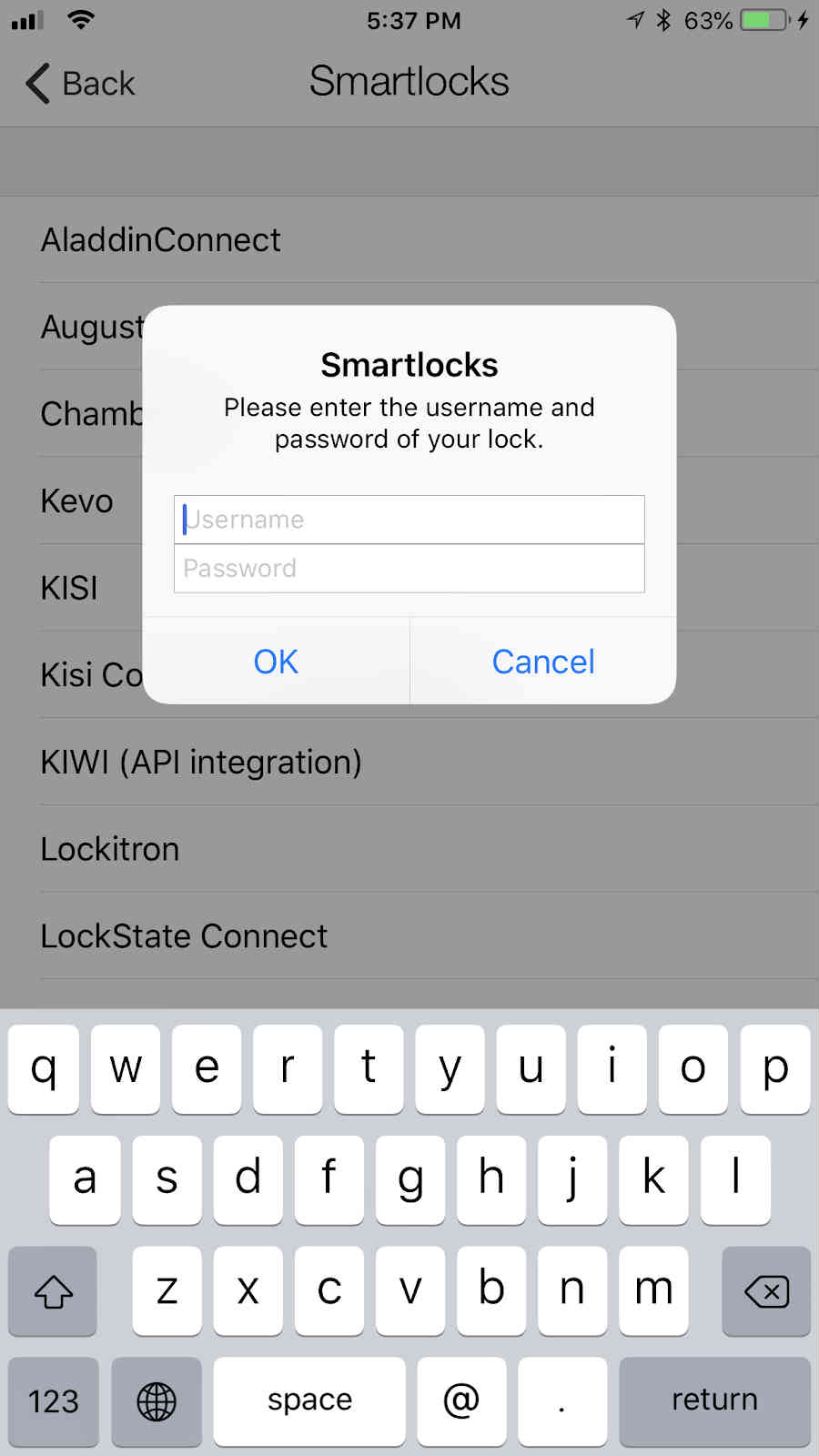Hit the return key on keyboard
The height and width of the screenshot is (1456, 819).
[714, 1400]
